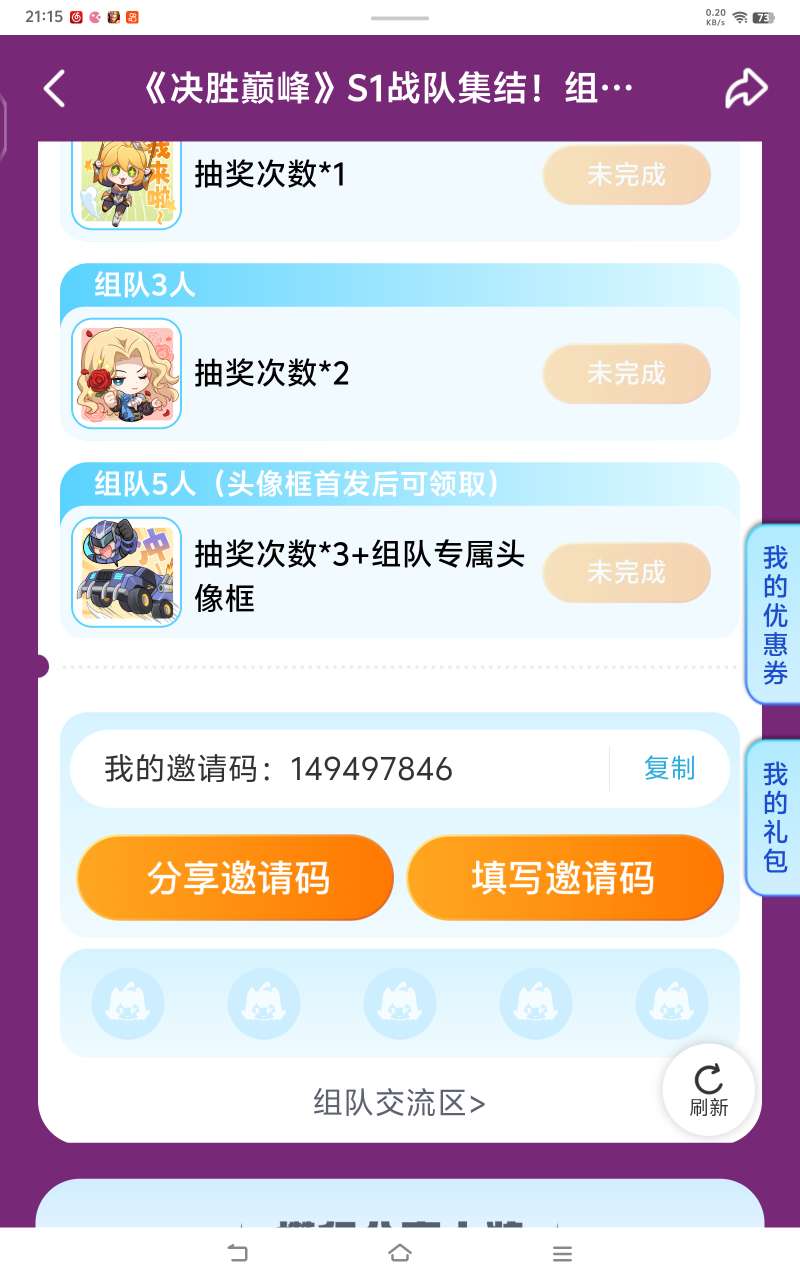Tap 未完成 for 组队5人 reward
This screenshot has height=1280, width=800.
click(626, 572)
